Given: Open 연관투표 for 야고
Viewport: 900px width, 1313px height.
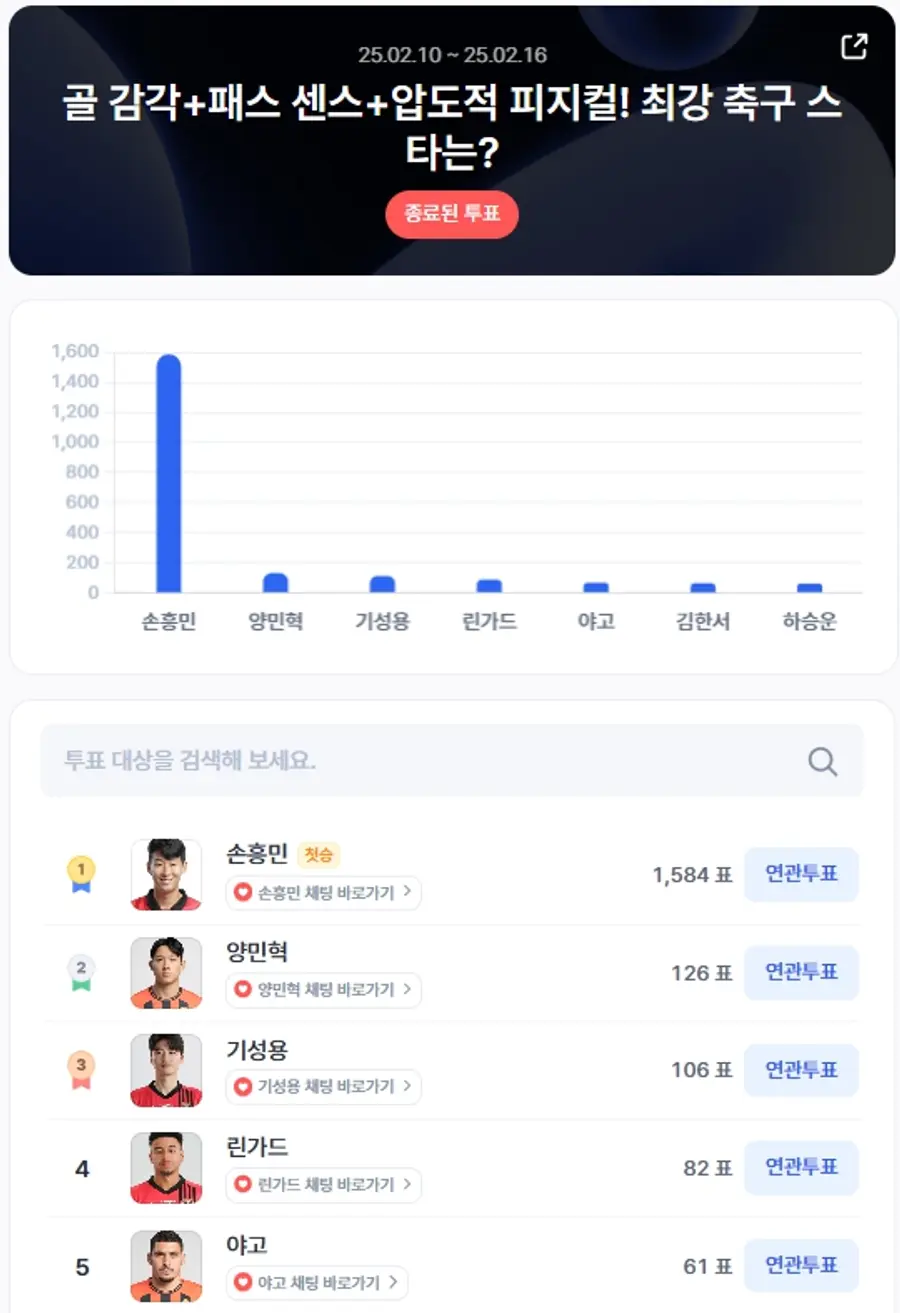Looking at the screenshot, I should point(801,1265).
